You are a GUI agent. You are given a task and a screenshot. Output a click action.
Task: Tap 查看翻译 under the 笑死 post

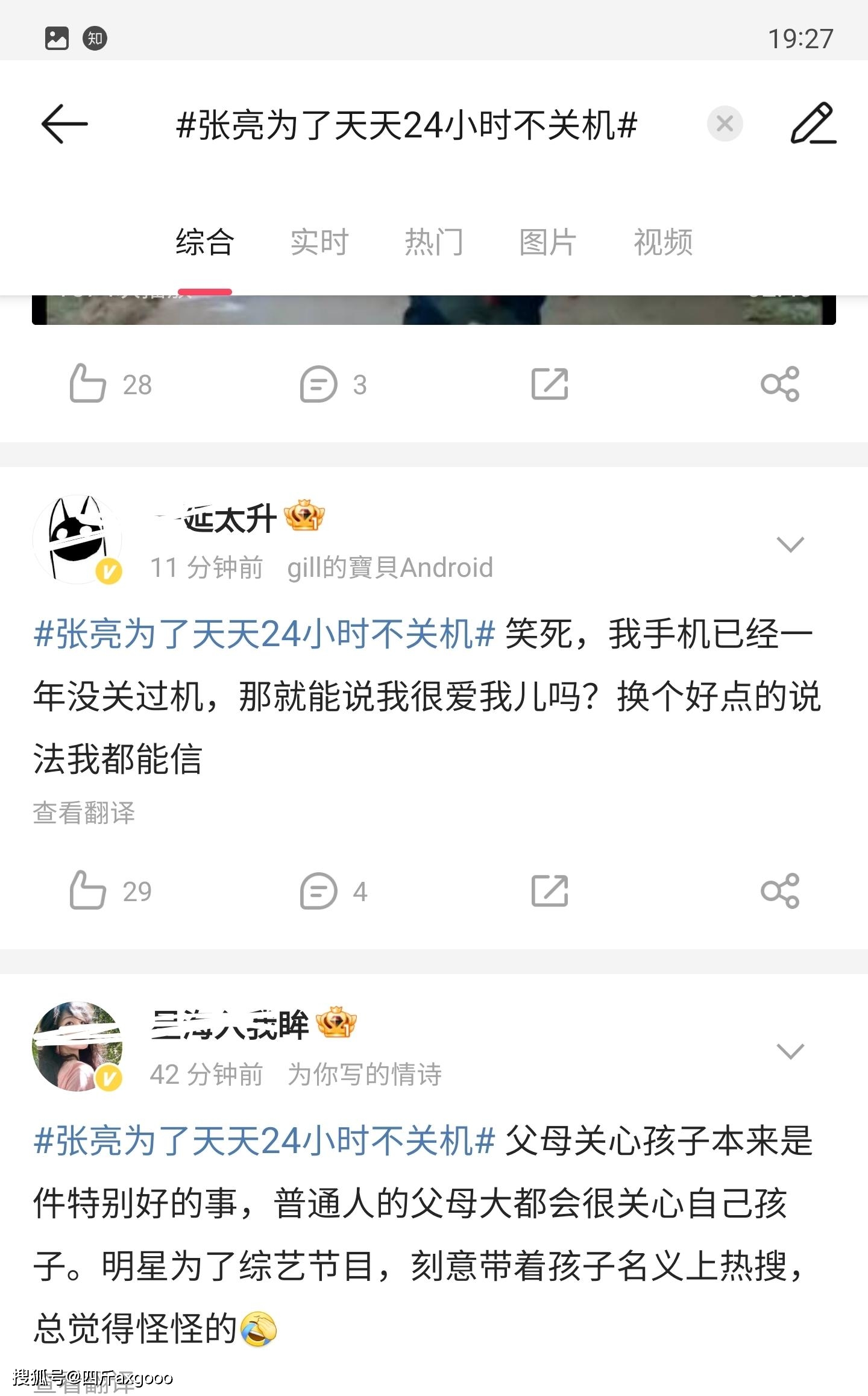[x=84, y=813]
